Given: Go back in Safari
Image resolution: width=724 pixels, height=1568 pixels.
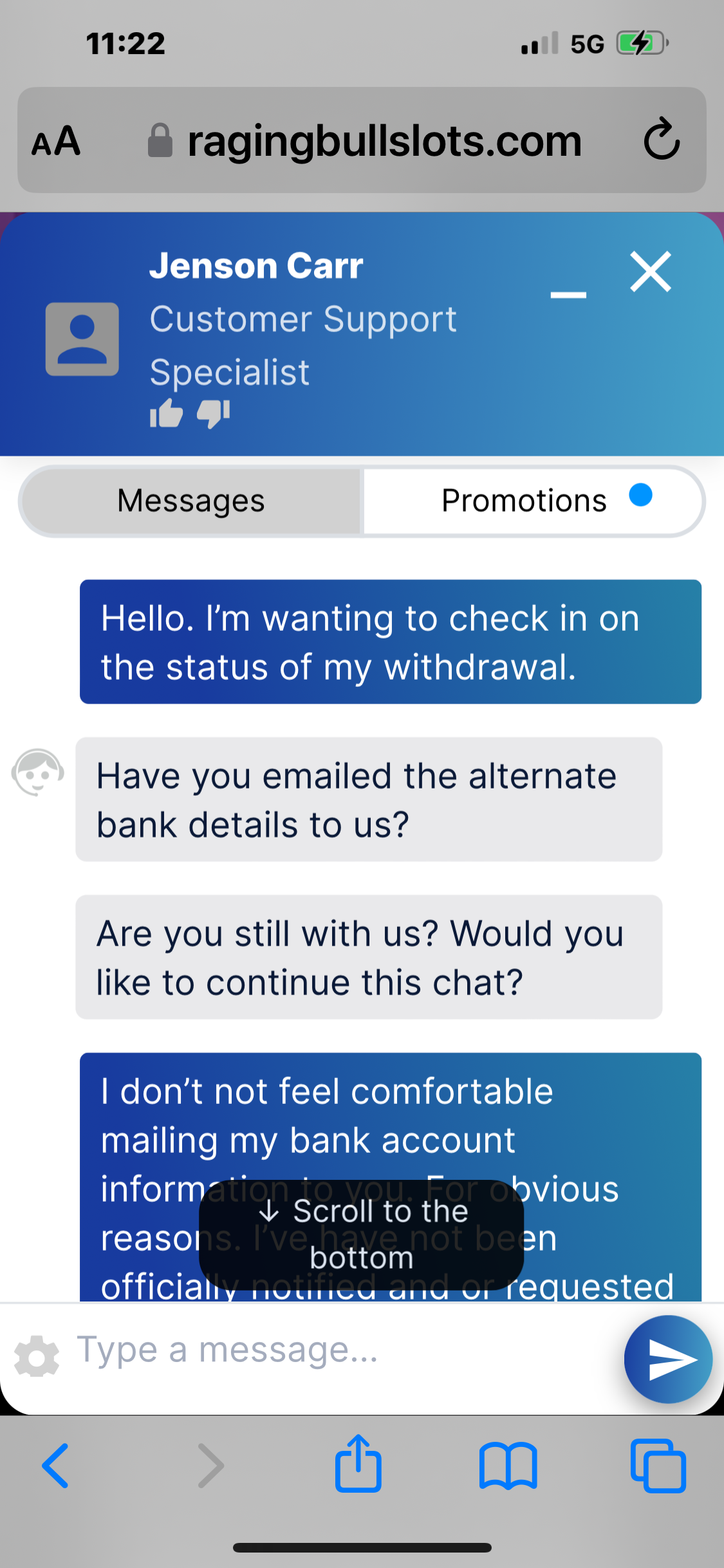Looking at the screenshot, I should pyautogui.click(x=55, y=1466).
